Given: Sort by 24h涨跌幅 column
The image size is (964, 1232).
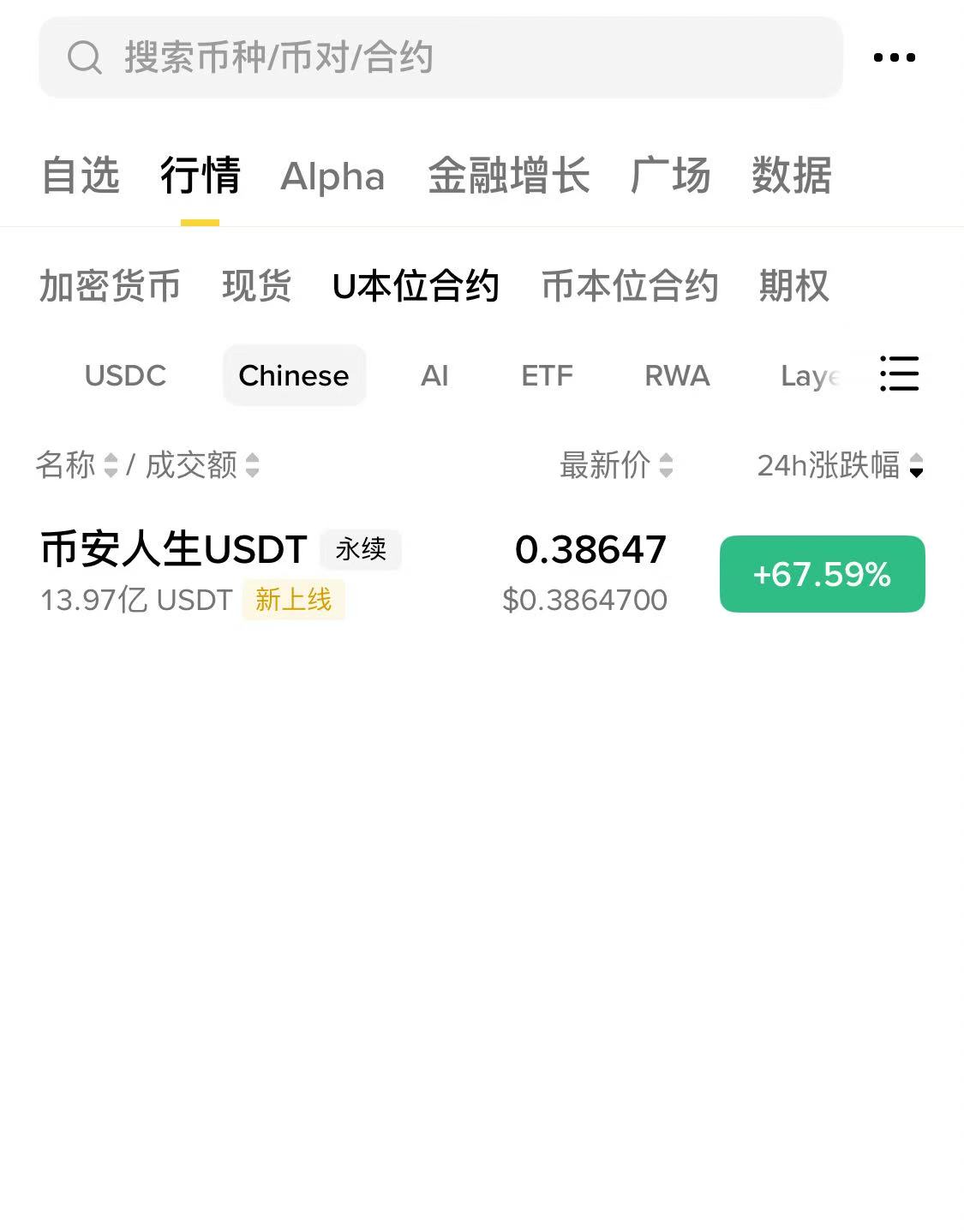Looking at the screenshot, I should (x=839, y=465).
